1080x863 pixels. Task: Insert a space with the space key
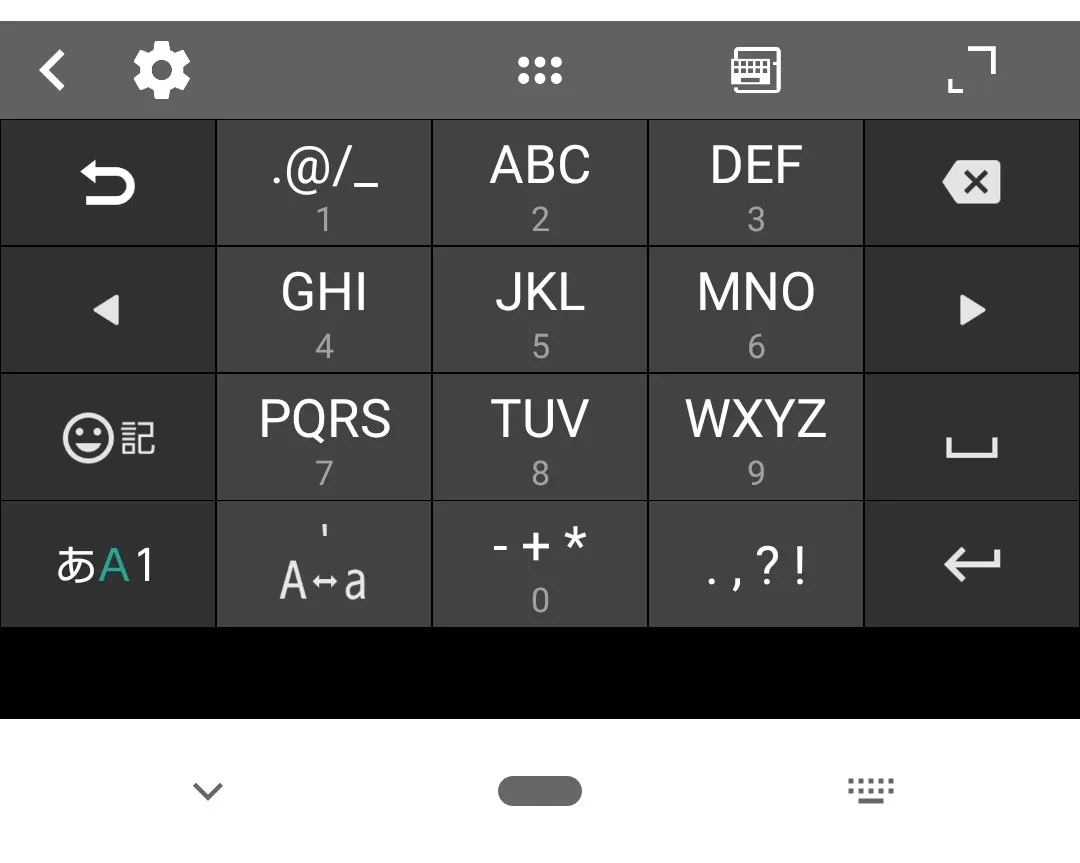971,437
